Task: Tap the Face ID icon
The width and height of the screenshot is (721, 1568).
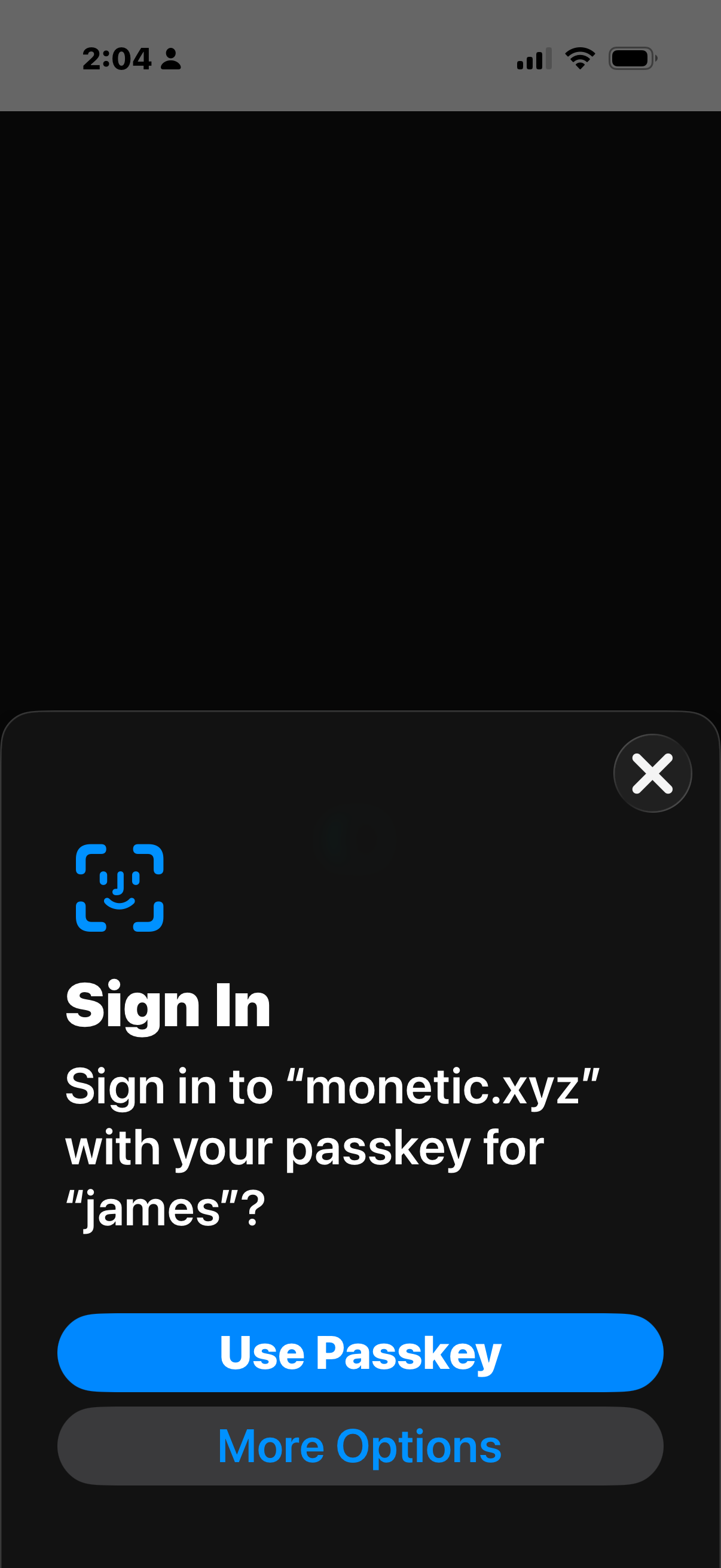Action: click(120, 887)
